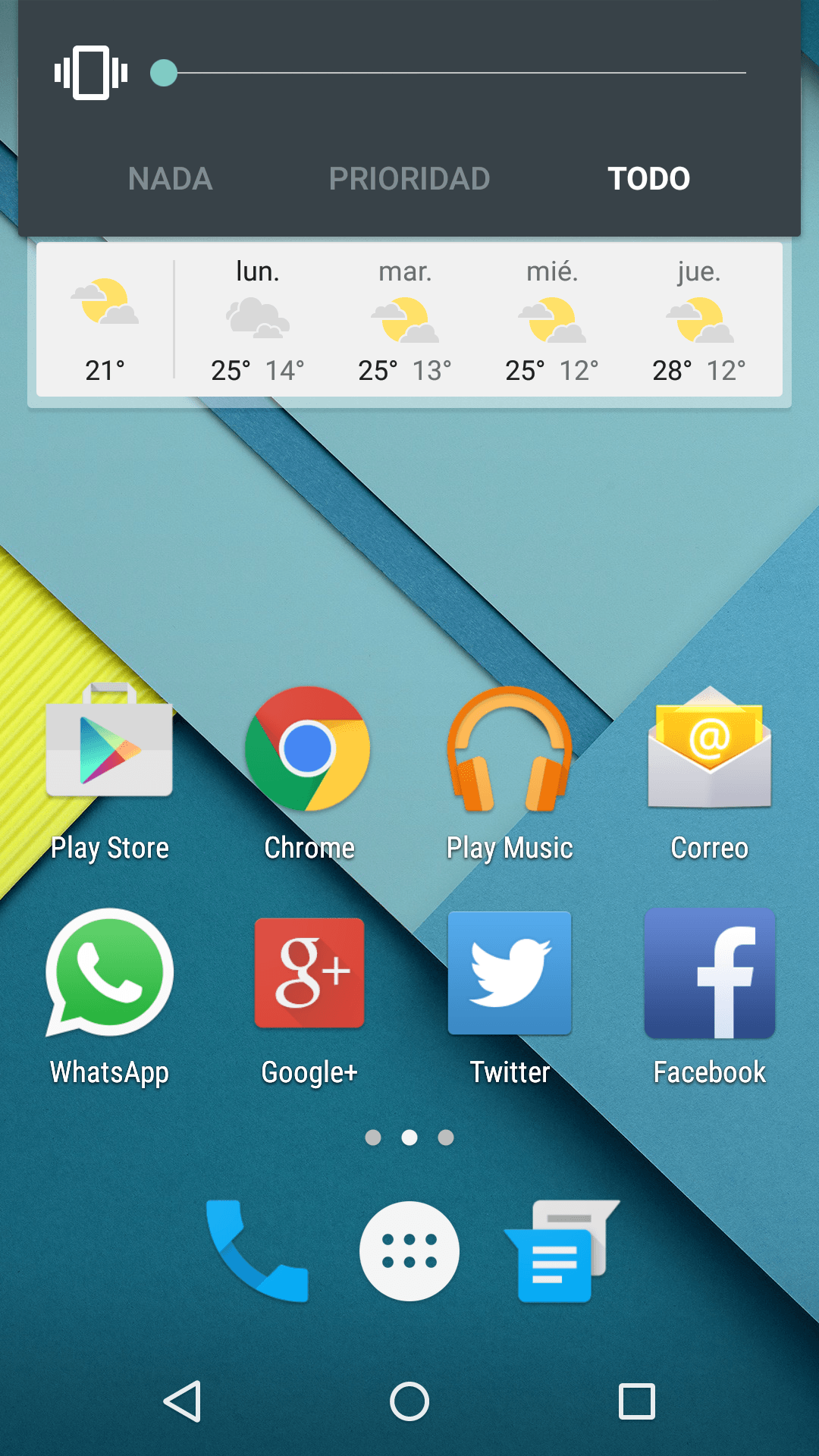Screen dimensions: 819x1456
Task: Open the app drawer
Action: pyautogui.click(x=409, y=1251)
